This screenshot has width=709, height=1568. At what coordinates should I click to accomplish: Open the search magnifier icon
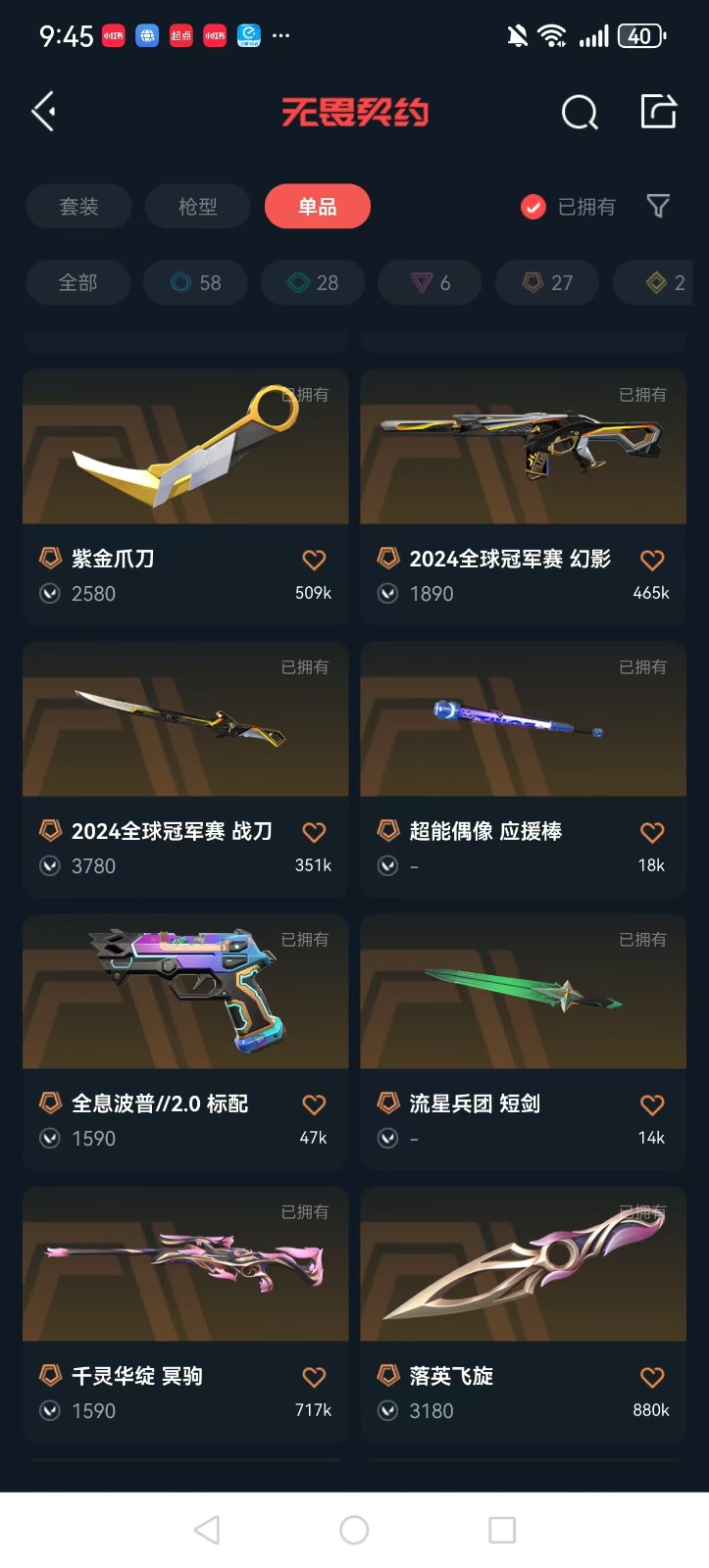tap(579, 113)
